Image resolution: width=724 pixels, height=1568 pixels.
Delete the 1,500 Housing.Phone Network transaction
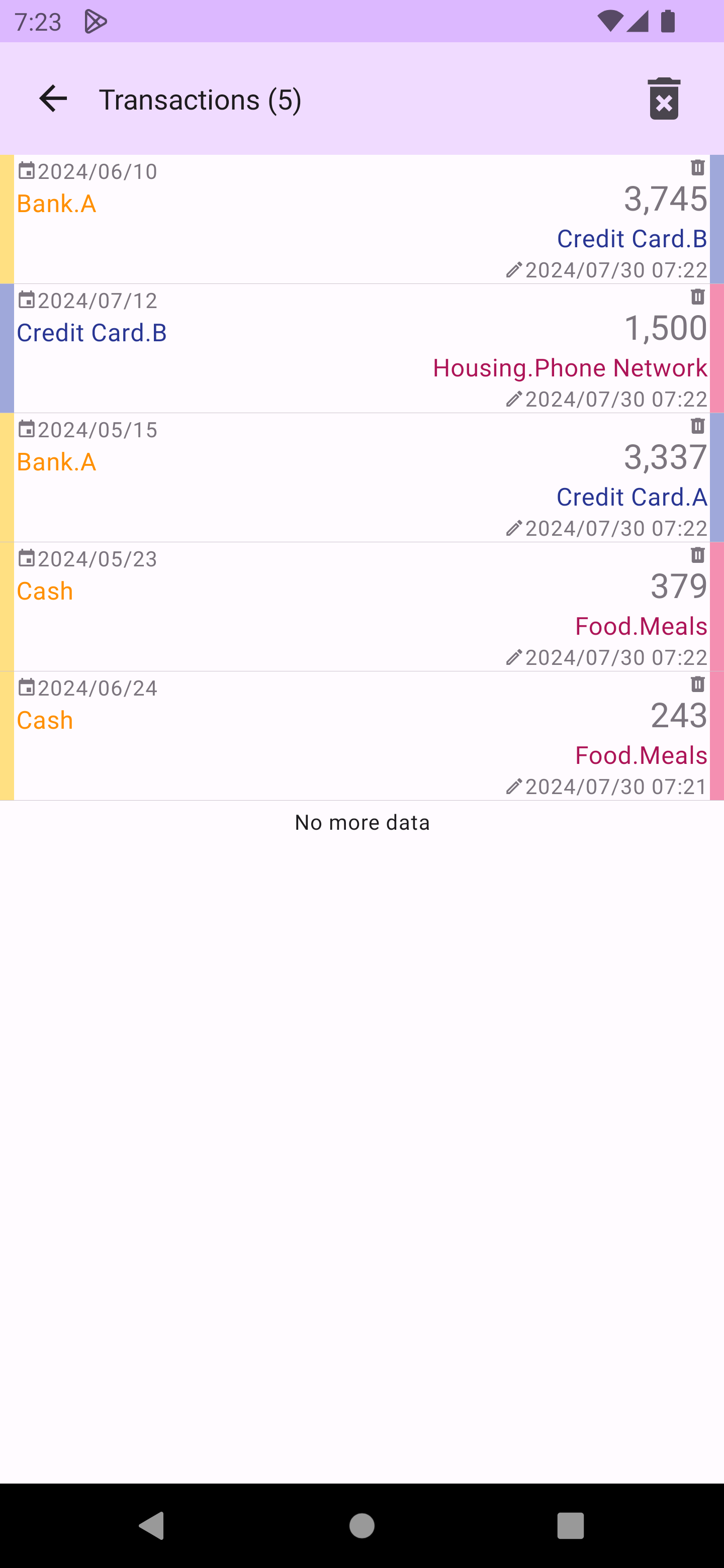pyautogui.click(x=698, y=297)
